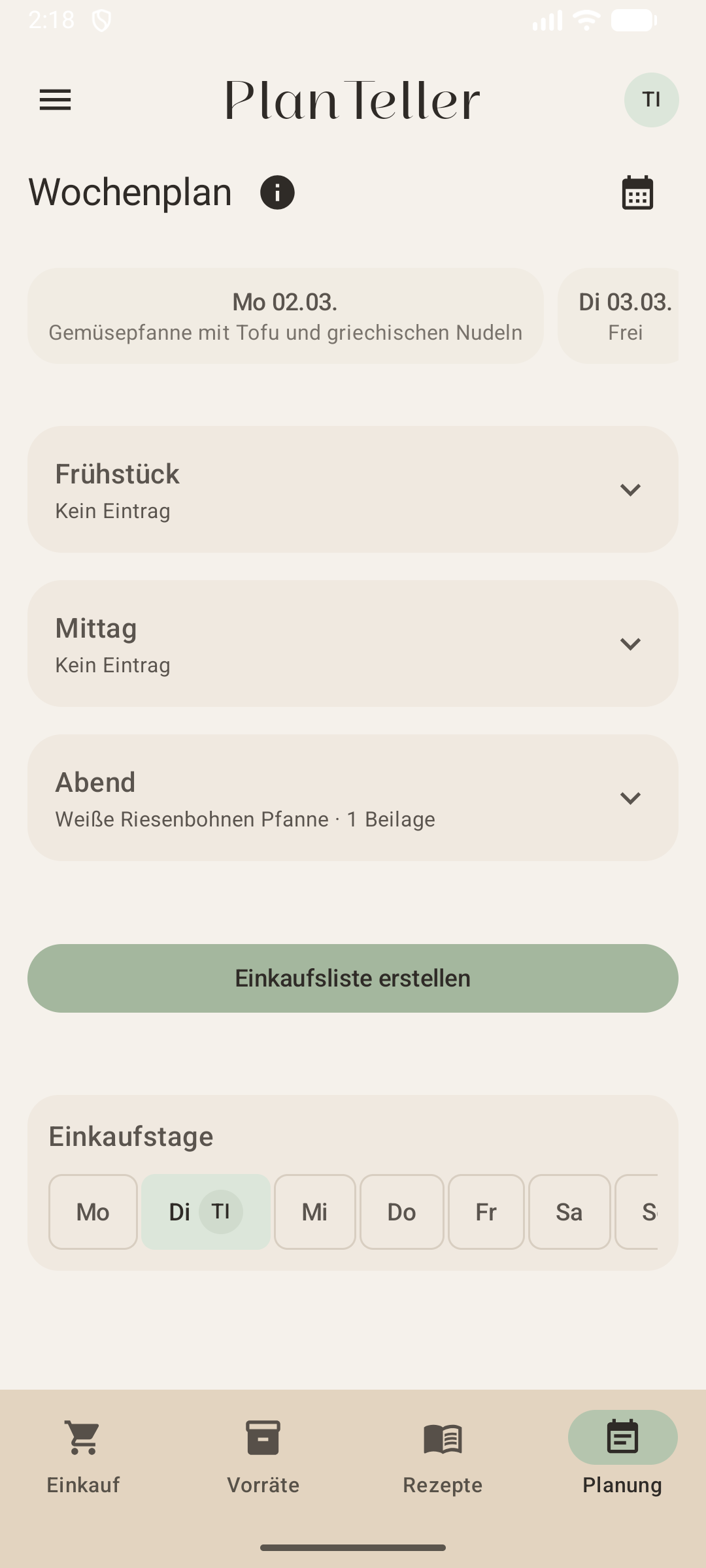Click the Wi-Fi icon in the status bar
This screenshot has width=706, height=1568.
tap(585, 20)
